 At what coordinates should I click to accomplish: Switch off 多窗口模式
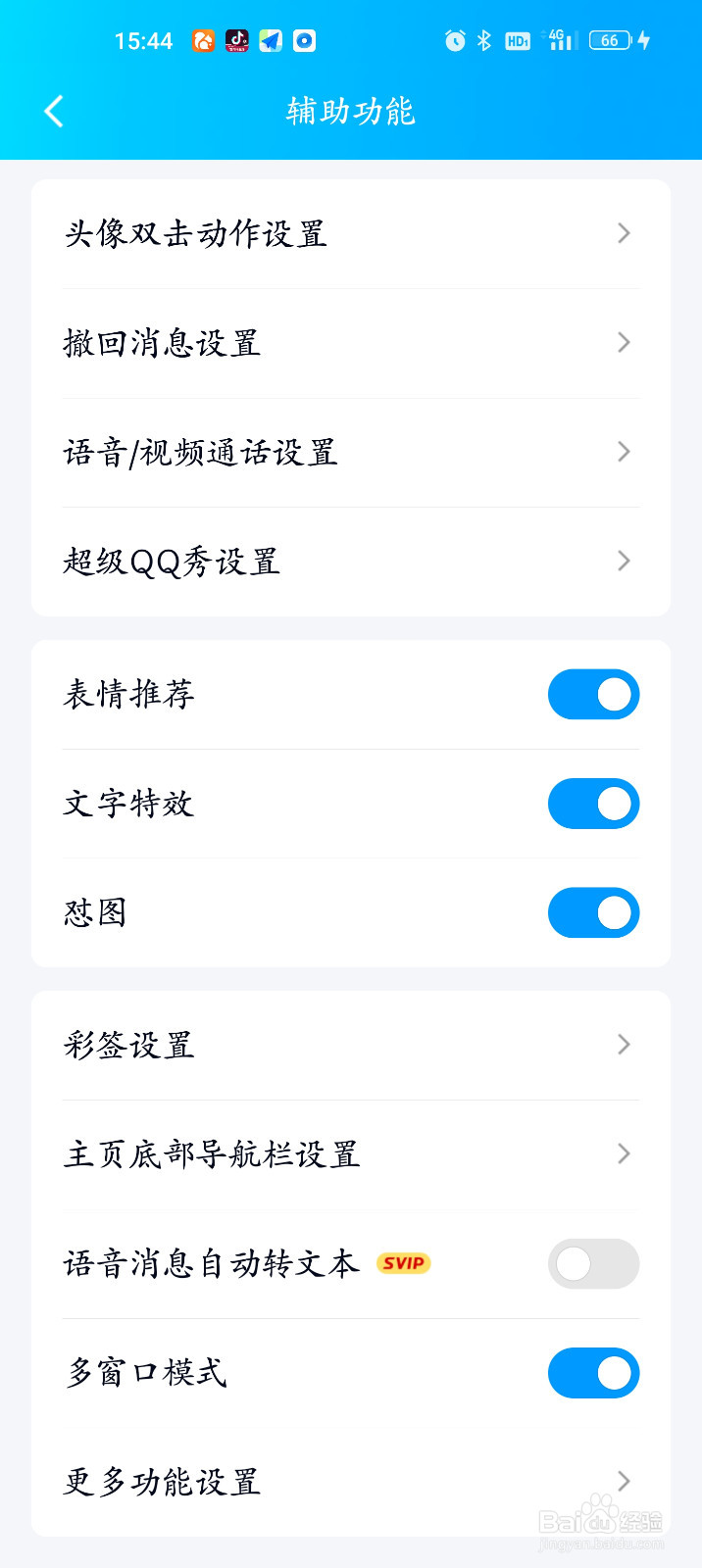pos(593,1373)
